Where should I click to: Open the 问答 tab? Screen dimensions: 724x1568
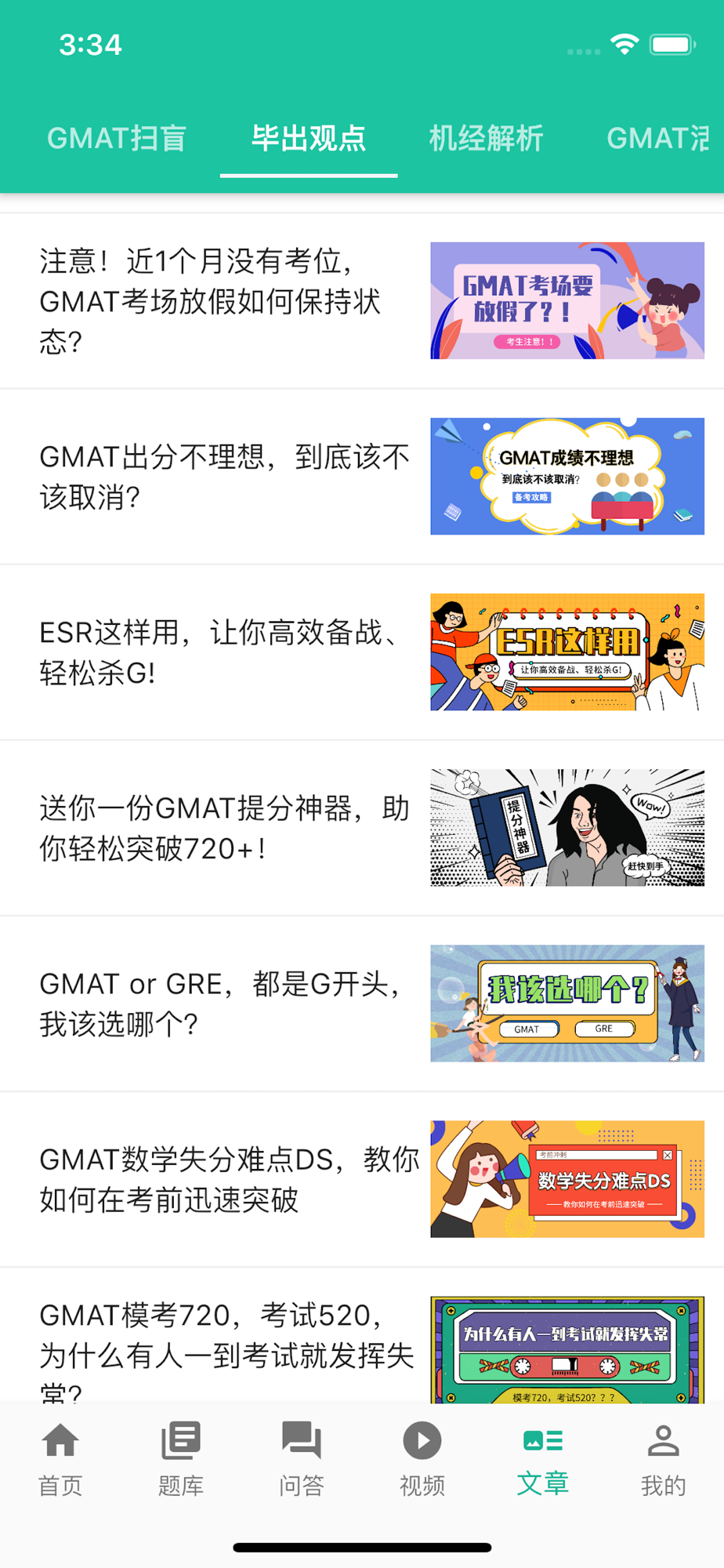point(302,1459)
